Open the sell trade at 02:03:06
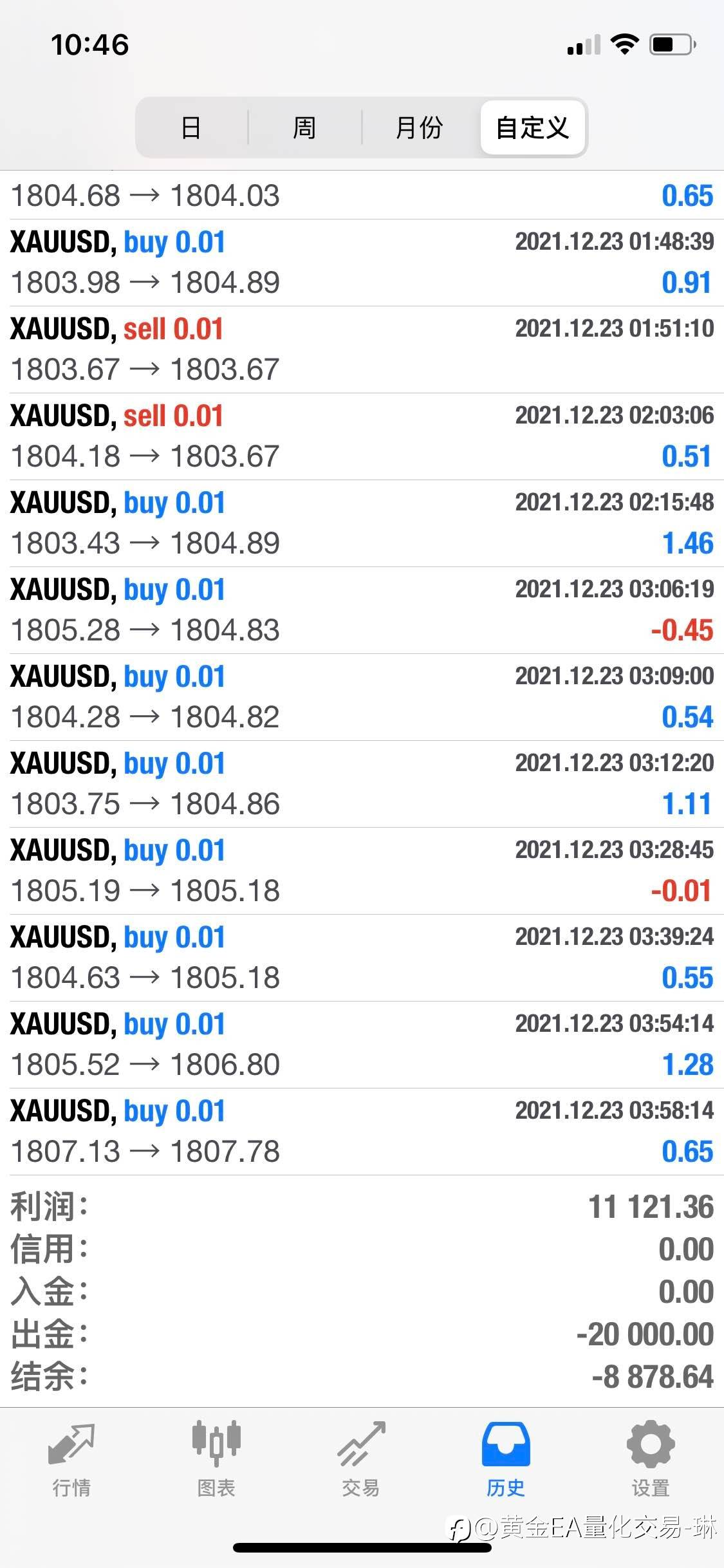The height and width of the screenshot is (1568, 724). pos(362,436)
